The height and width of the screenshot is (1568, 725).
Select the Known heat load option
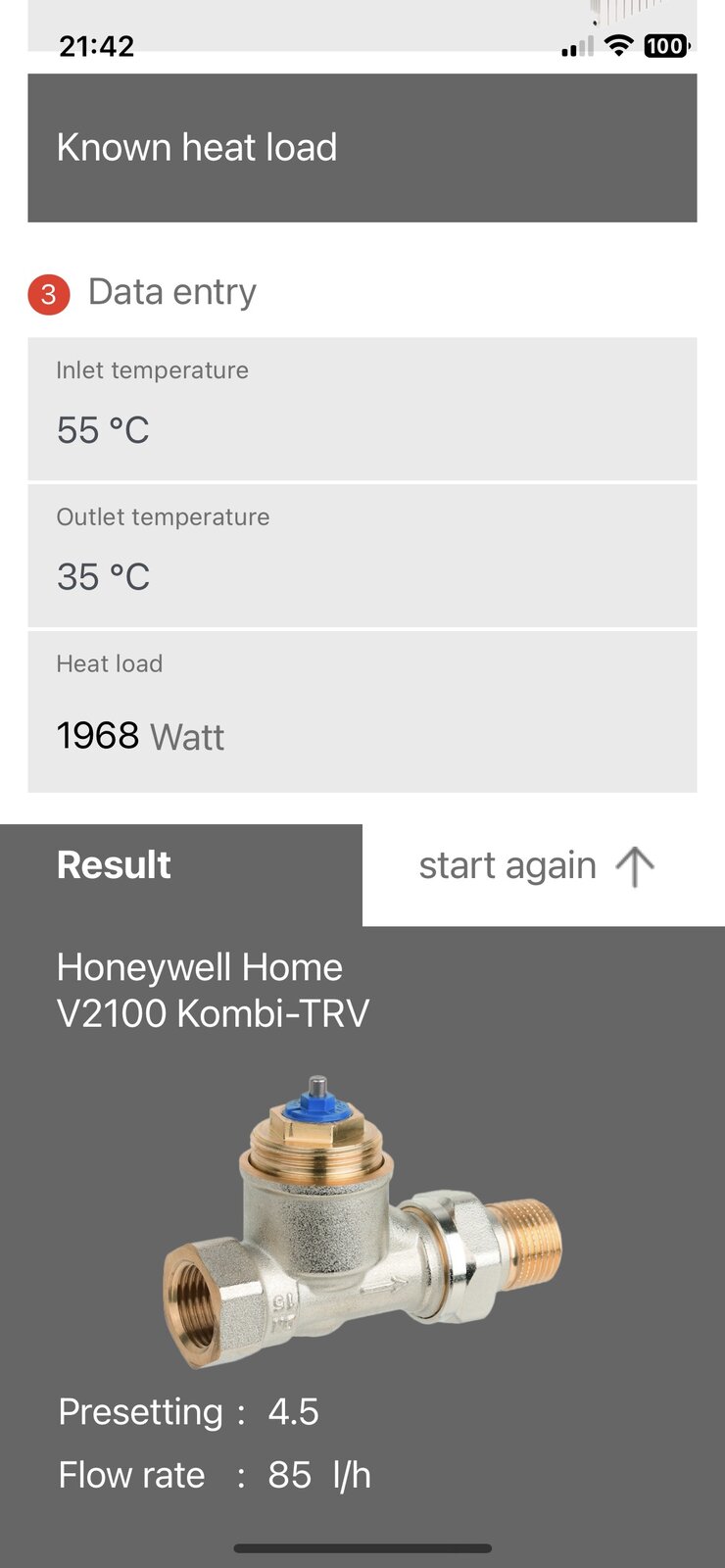click(362, 148)
